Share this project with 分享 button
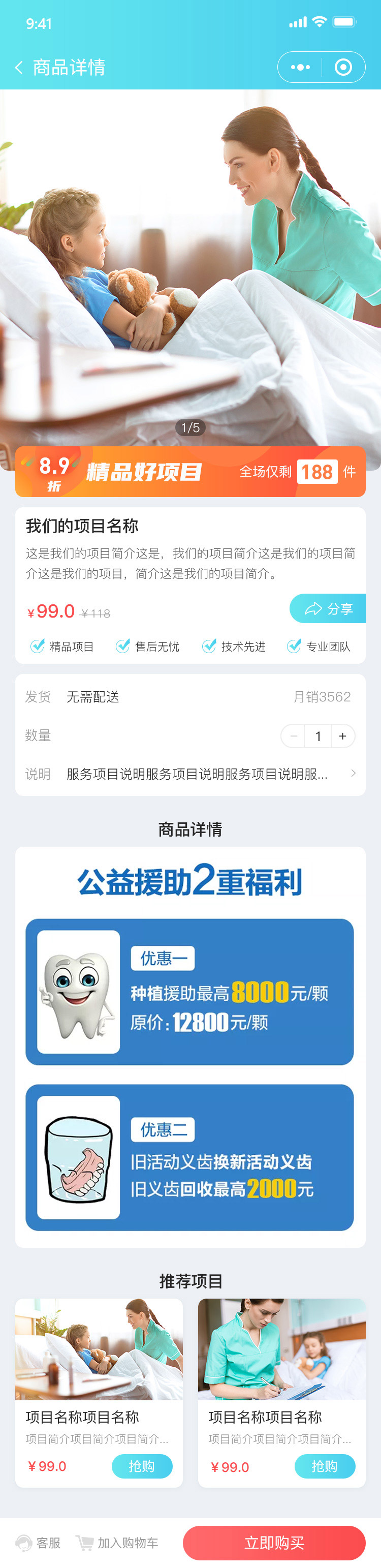Screen dimensions: 381x1568 pos(328,608)
